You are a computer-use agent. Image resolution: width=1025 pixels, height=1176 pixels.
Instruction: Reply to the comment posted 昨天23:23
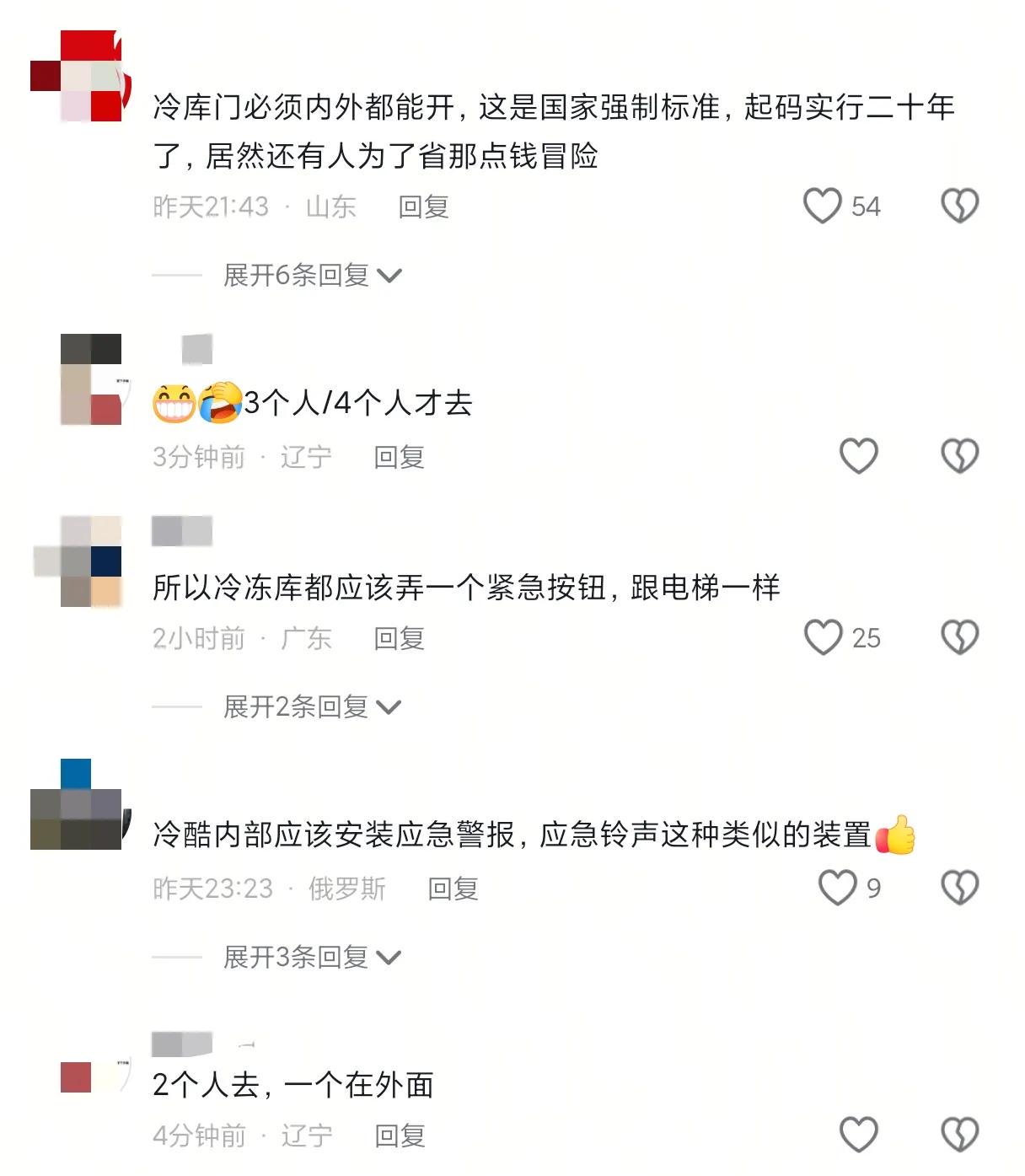(453, 889)
